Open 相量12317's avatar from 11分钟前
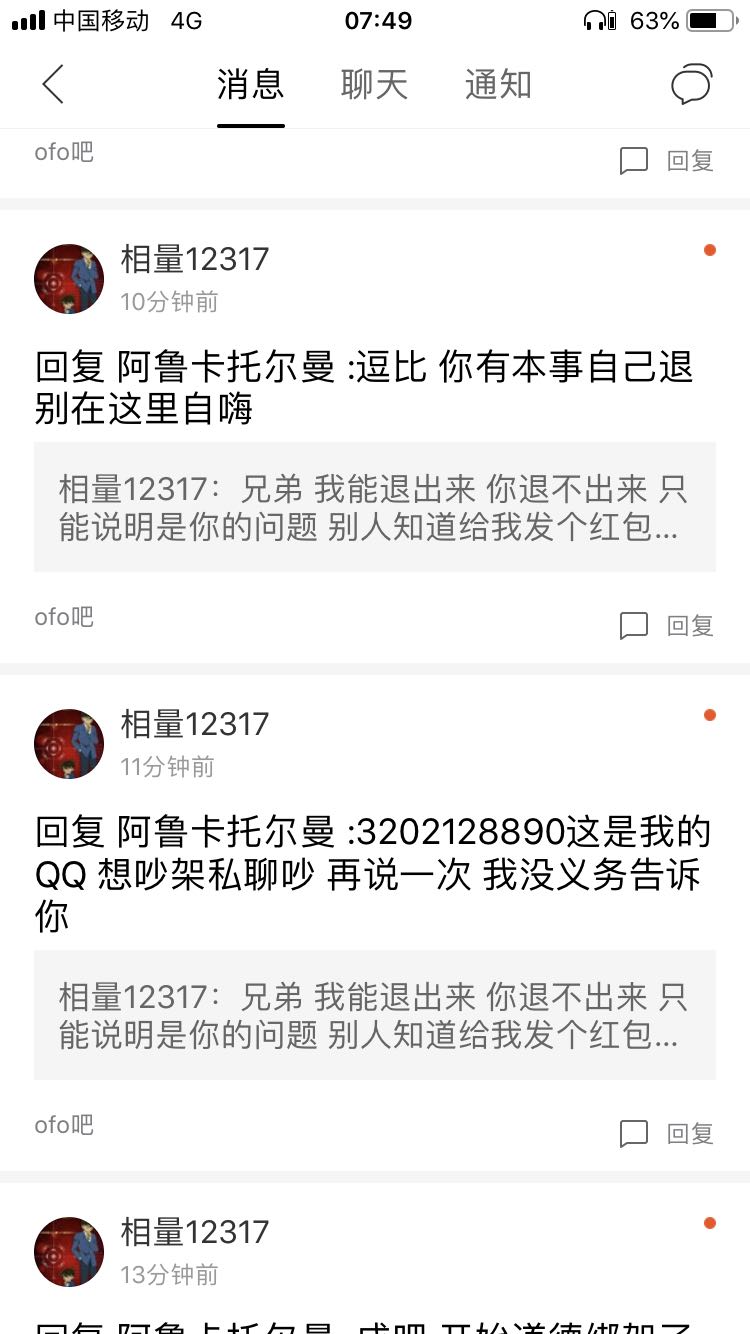The image size is (750, 1334). tap(69, 744)
